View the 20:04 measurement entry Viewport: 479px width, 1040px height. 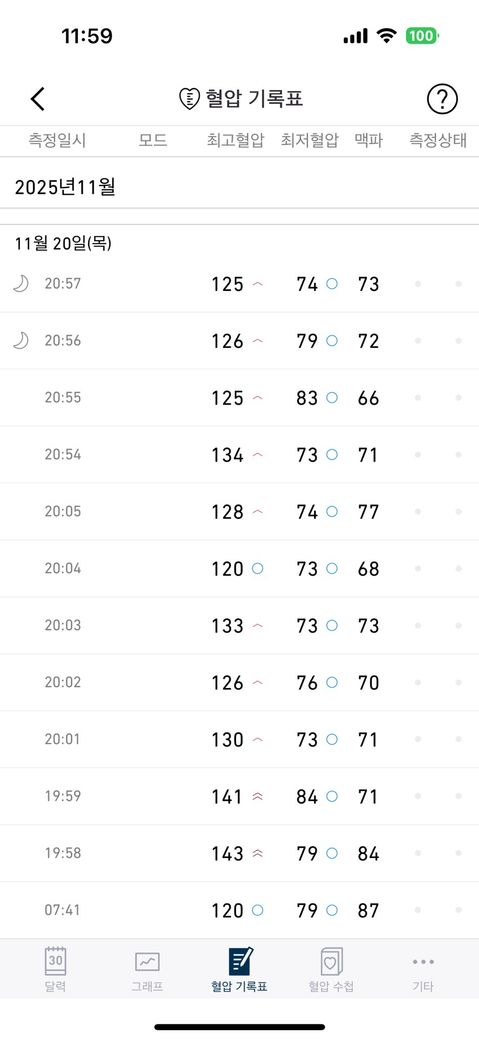(x=240, y=569)
